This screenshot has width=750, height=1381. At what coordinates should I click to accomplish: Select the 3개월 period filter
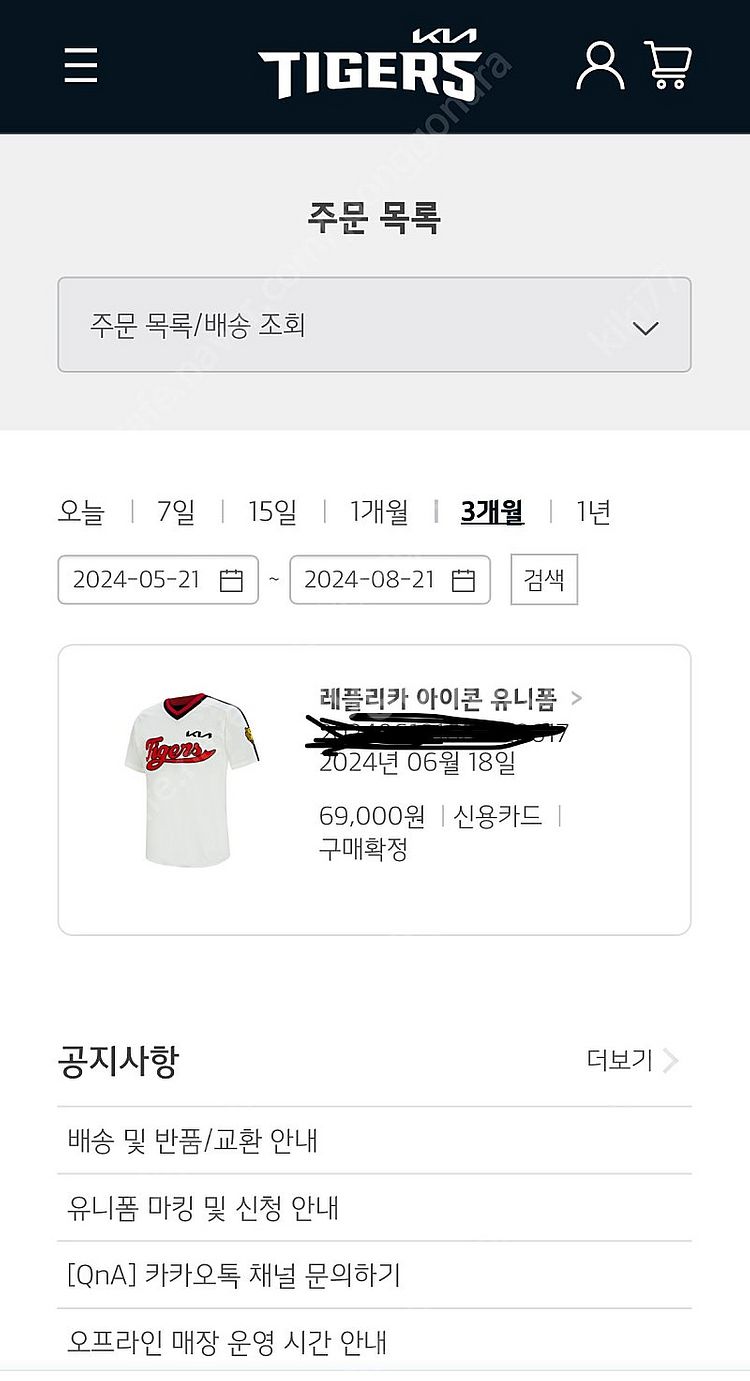(492, 512)
